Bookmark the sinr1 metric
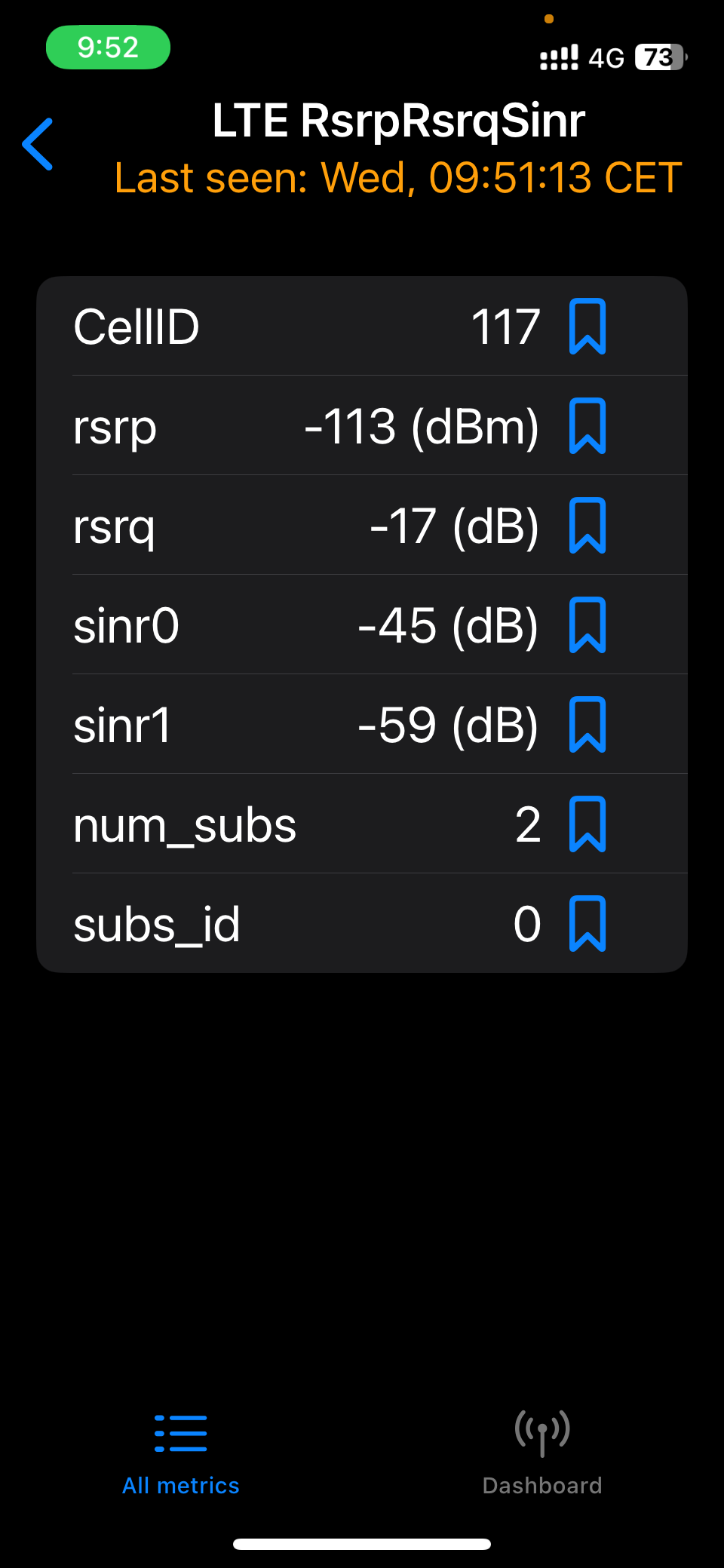The height and width of the screenshot is (1568, 724). pyautogui.click(x=587, y=725)
